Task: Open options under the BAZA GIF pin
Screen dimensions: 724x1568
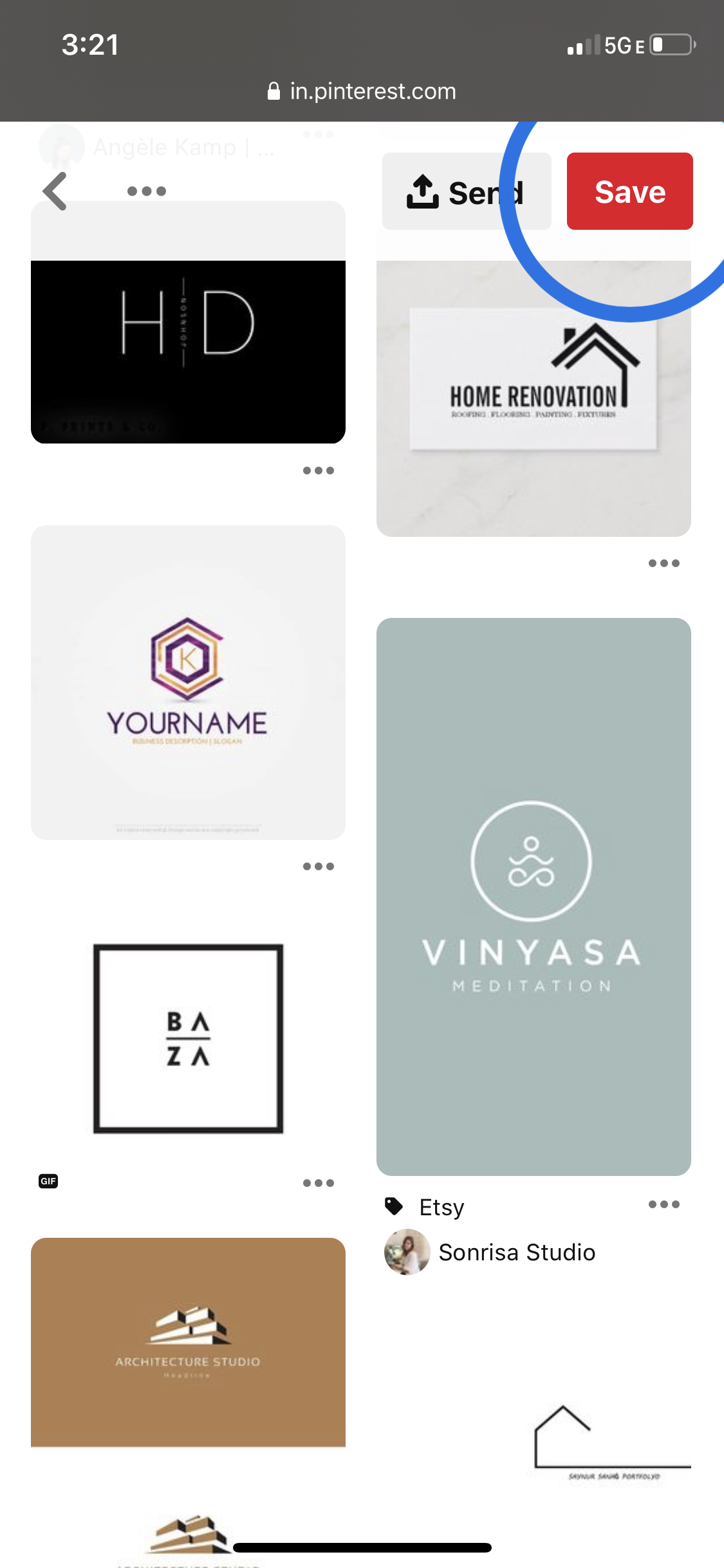Action: pos(318,1183)
